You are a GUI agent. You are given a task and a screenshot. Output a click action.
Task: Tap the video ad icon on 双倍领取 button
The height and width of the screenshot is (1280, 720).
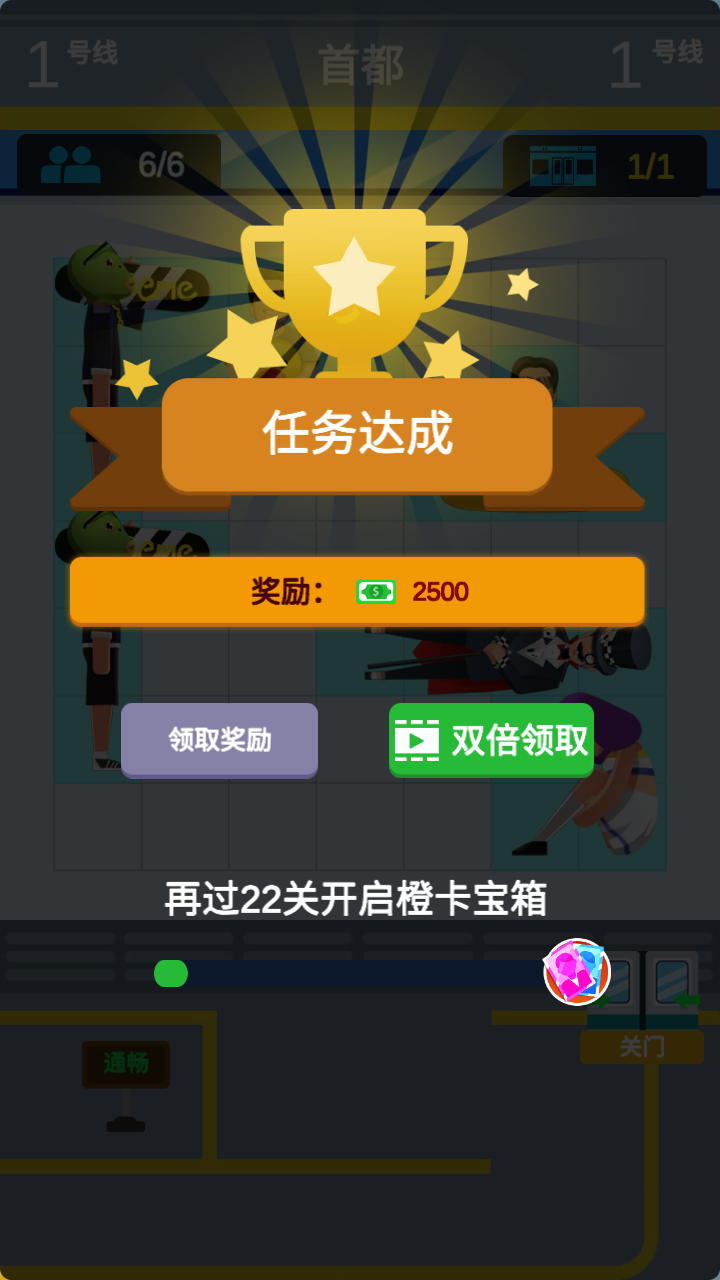419,740
